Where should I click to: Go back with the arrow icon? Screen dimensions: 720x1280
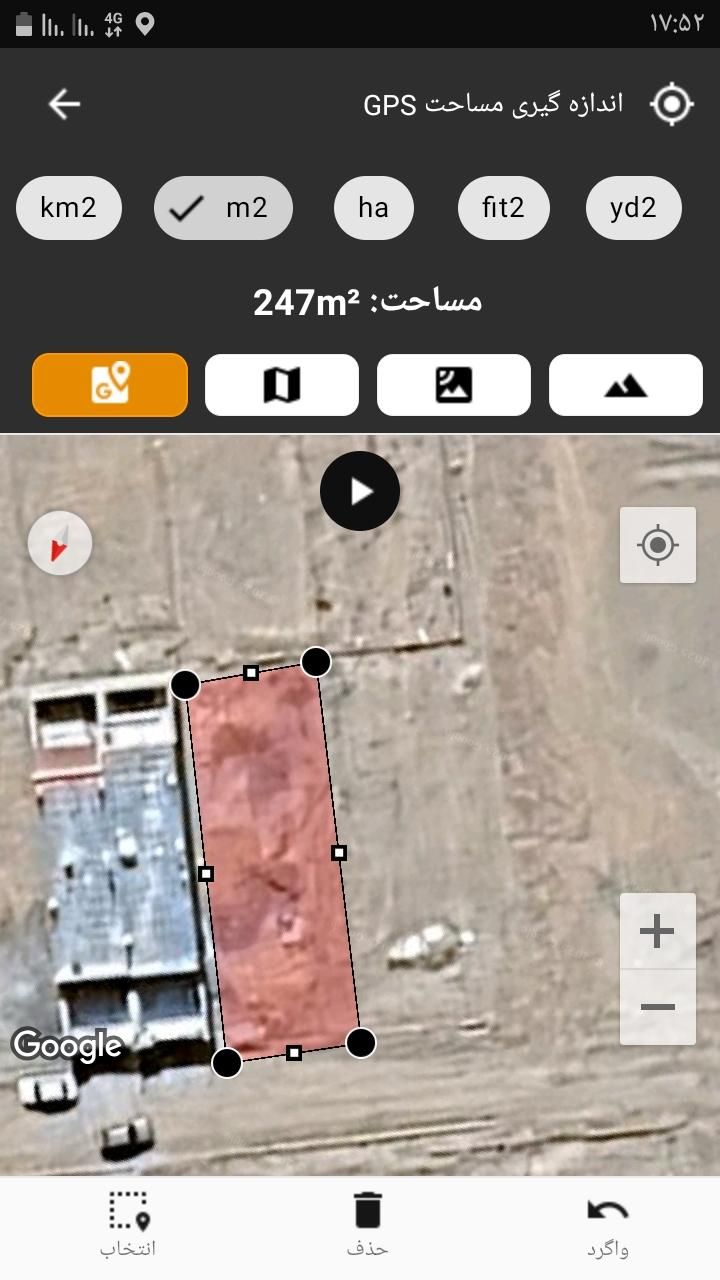[x=64, y=104]
